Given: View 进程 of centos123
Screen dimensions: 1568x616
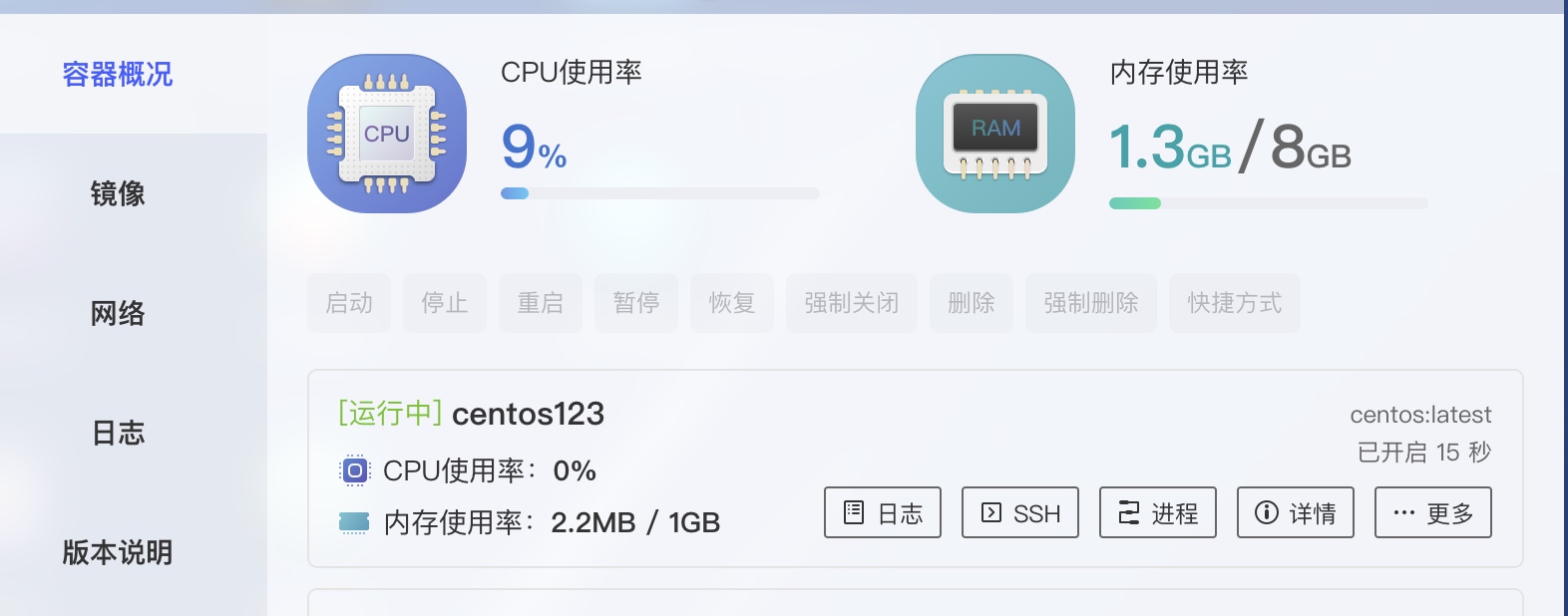Looking at the screenshot, I should [1158, 512].
